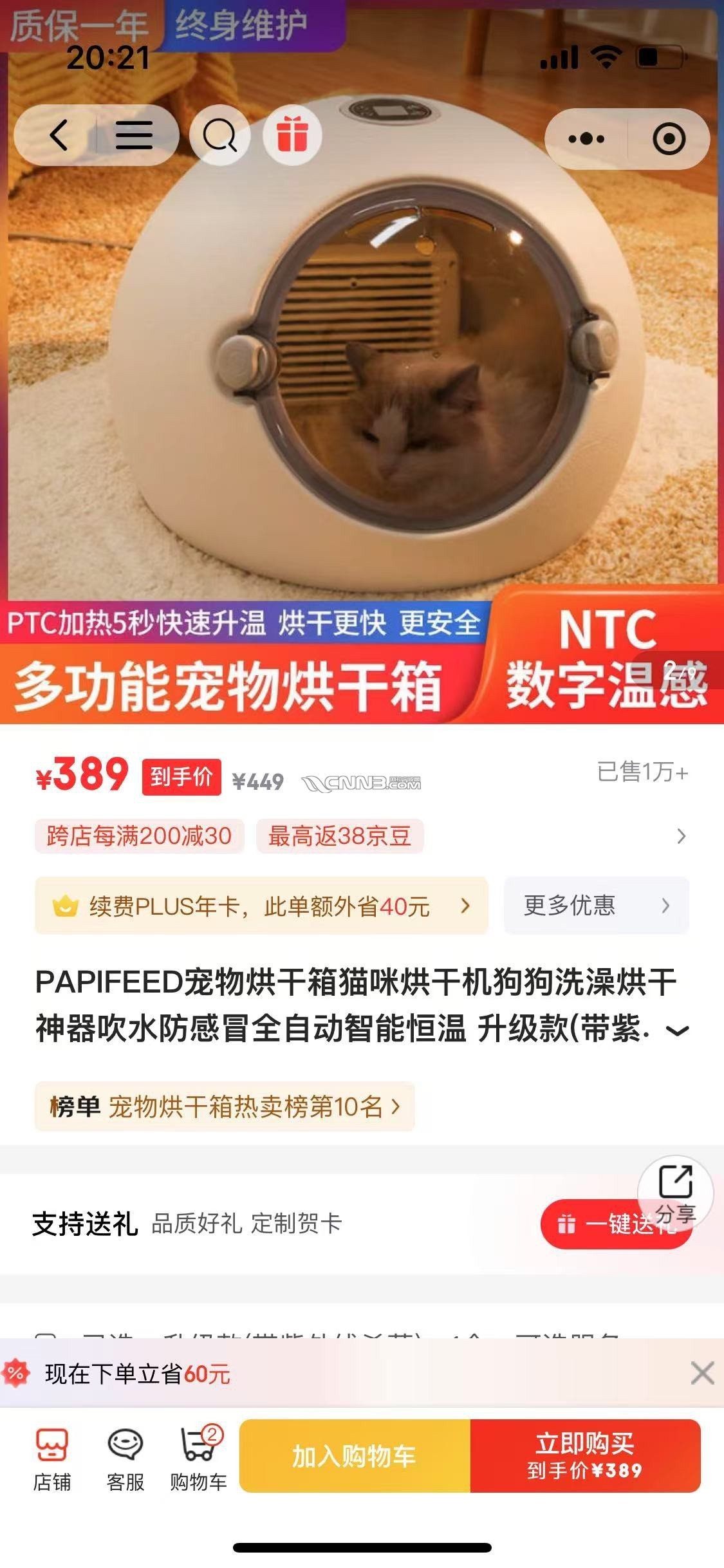The height and width of the screenshot is (1568, 724).
Task: Open 续费PLUS年卡 savings offer
Action: point(261,906)
